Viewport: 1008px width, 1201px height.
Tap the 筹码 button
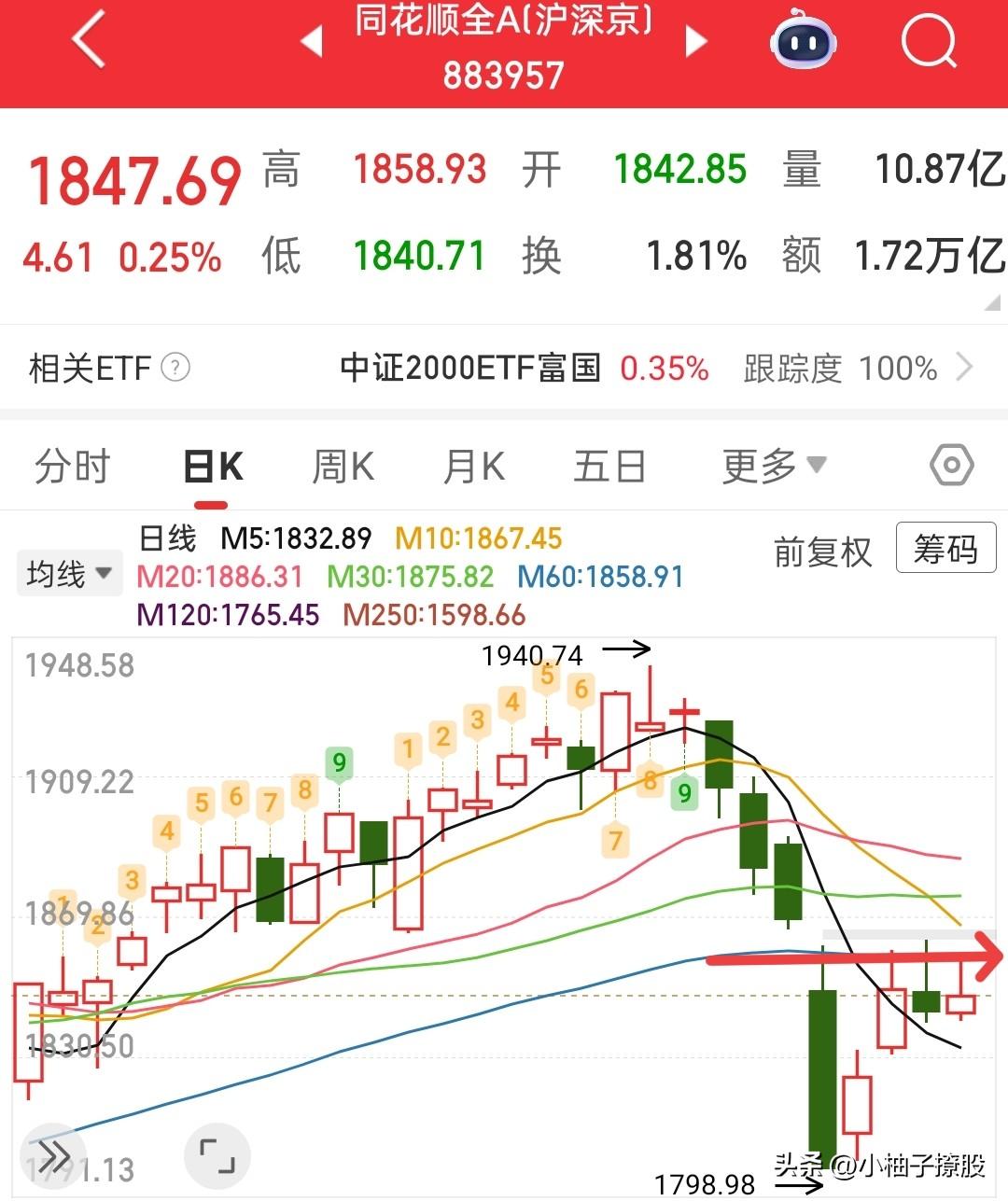[x=945, y=549]
